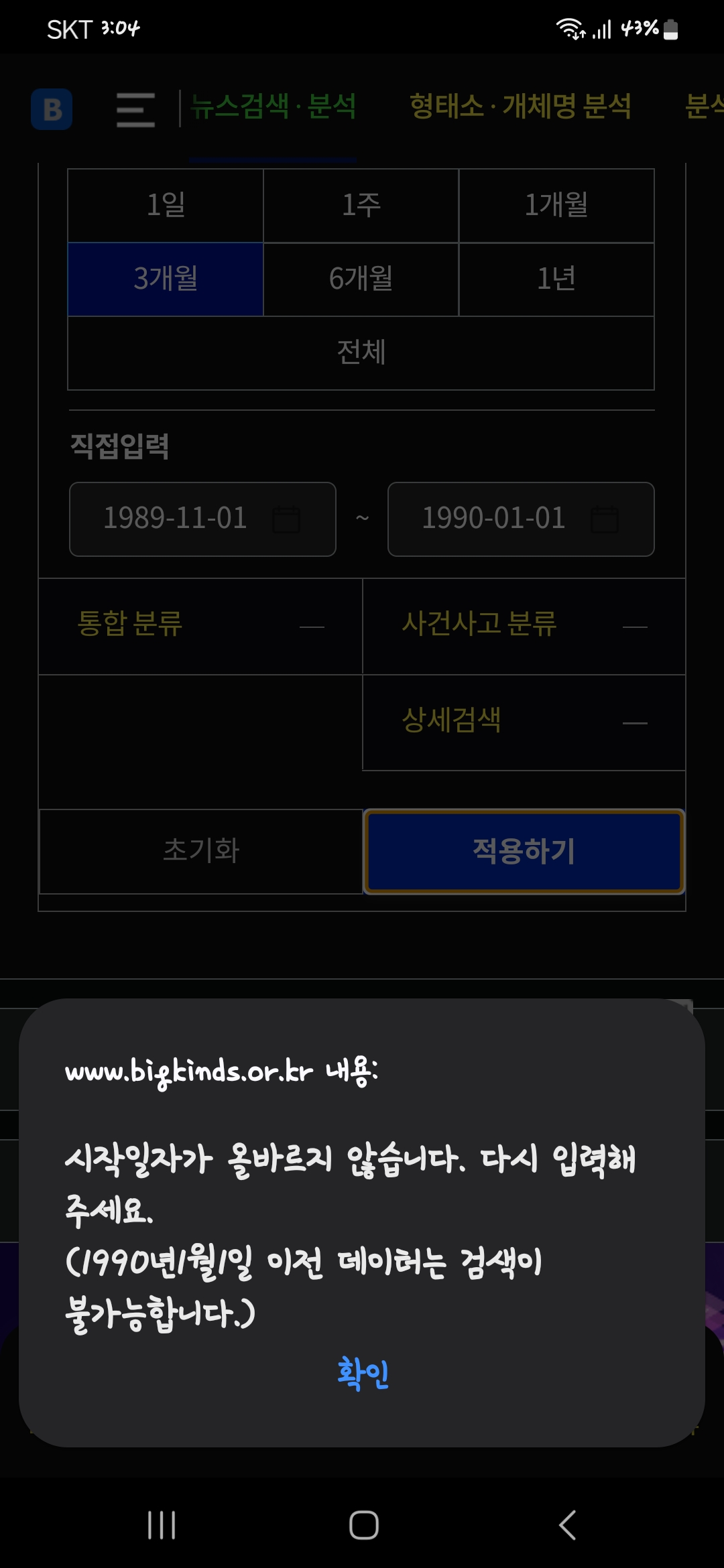
Task: Select the 3개월 period option
Action: [x=166, y=279]
